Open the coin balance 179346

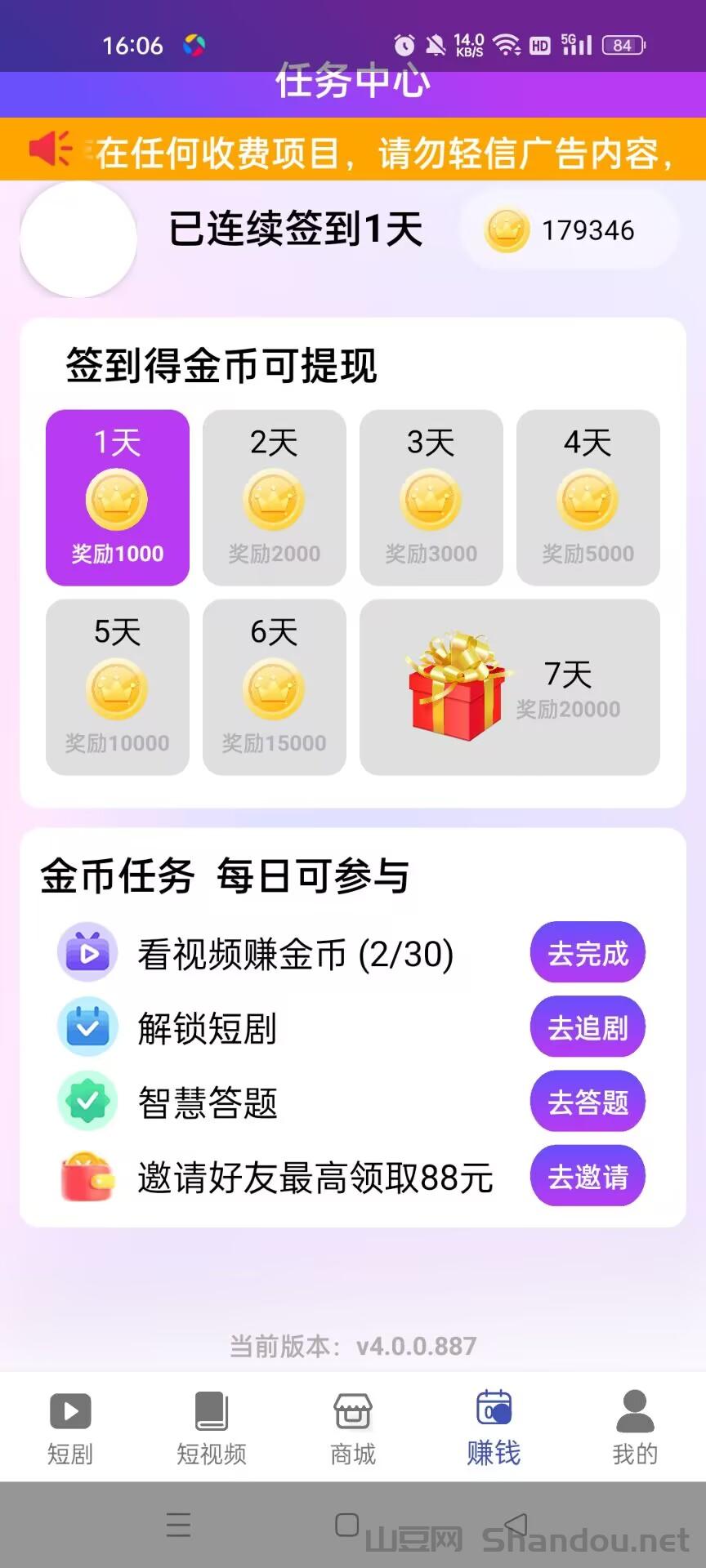(x=570, y=230)
